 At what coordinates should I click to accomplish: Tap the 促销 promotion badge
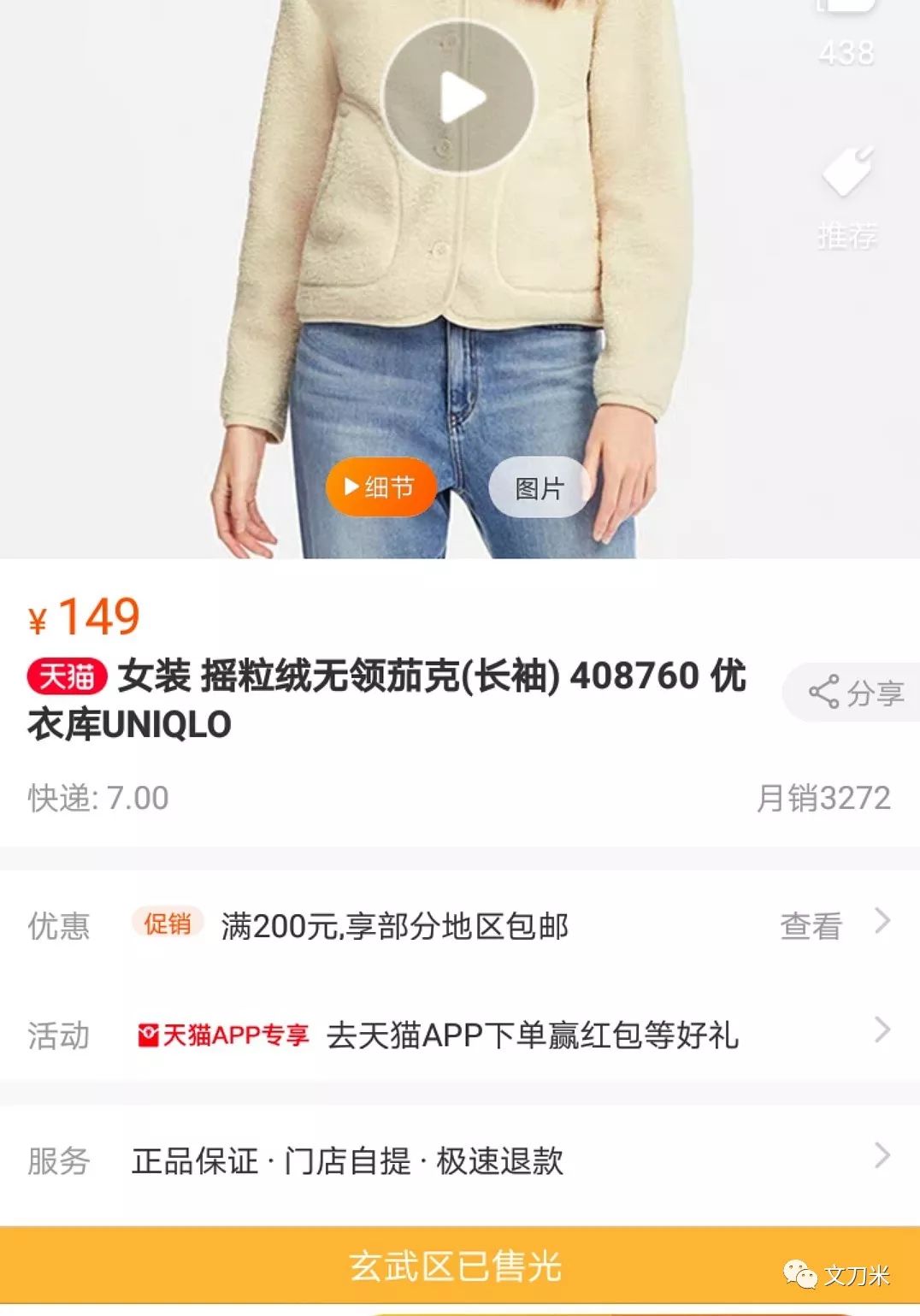tap(168, 924)
